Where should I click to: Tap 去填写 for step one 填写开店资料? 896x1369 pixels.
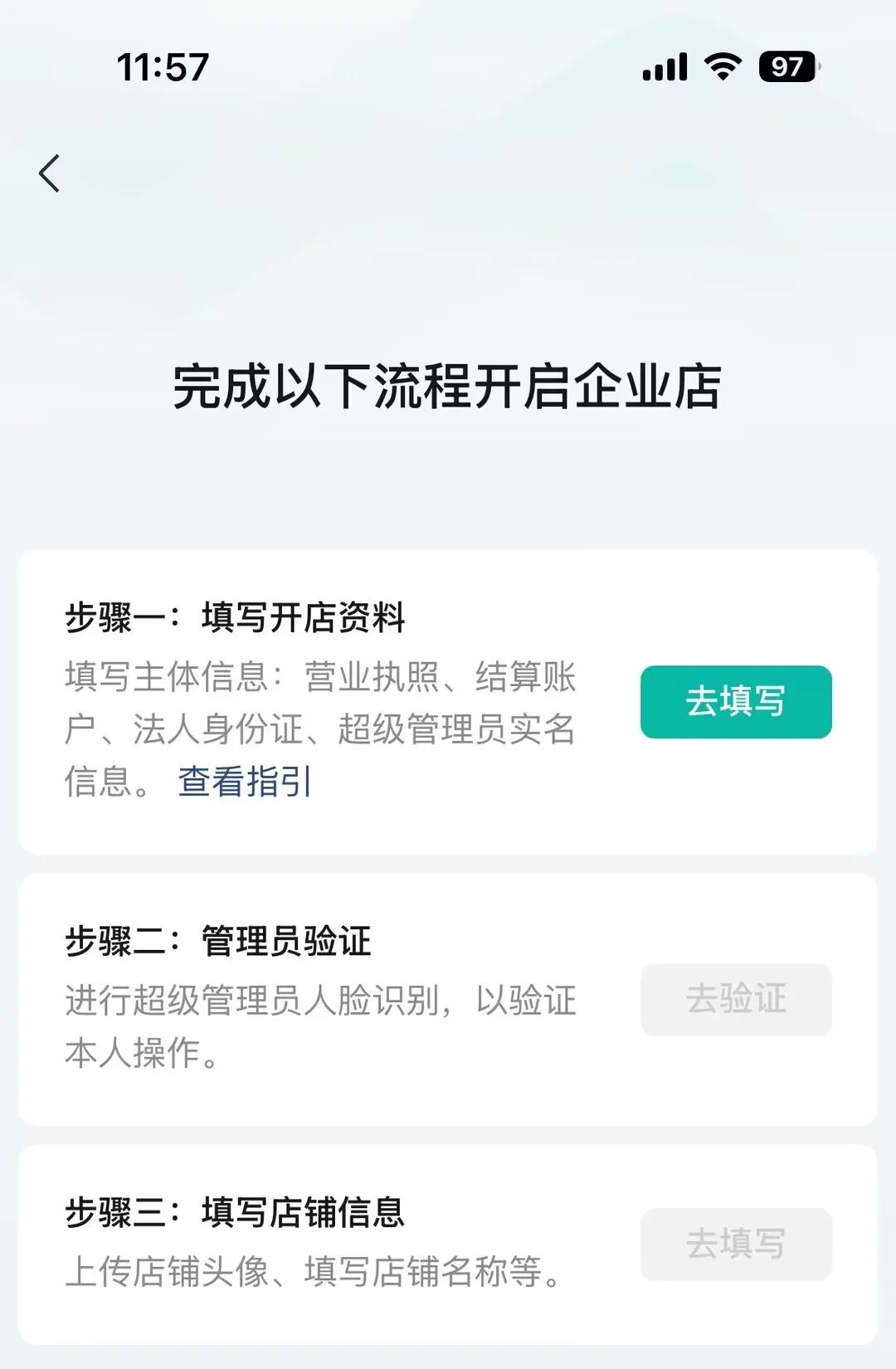(x=736, y=702)
